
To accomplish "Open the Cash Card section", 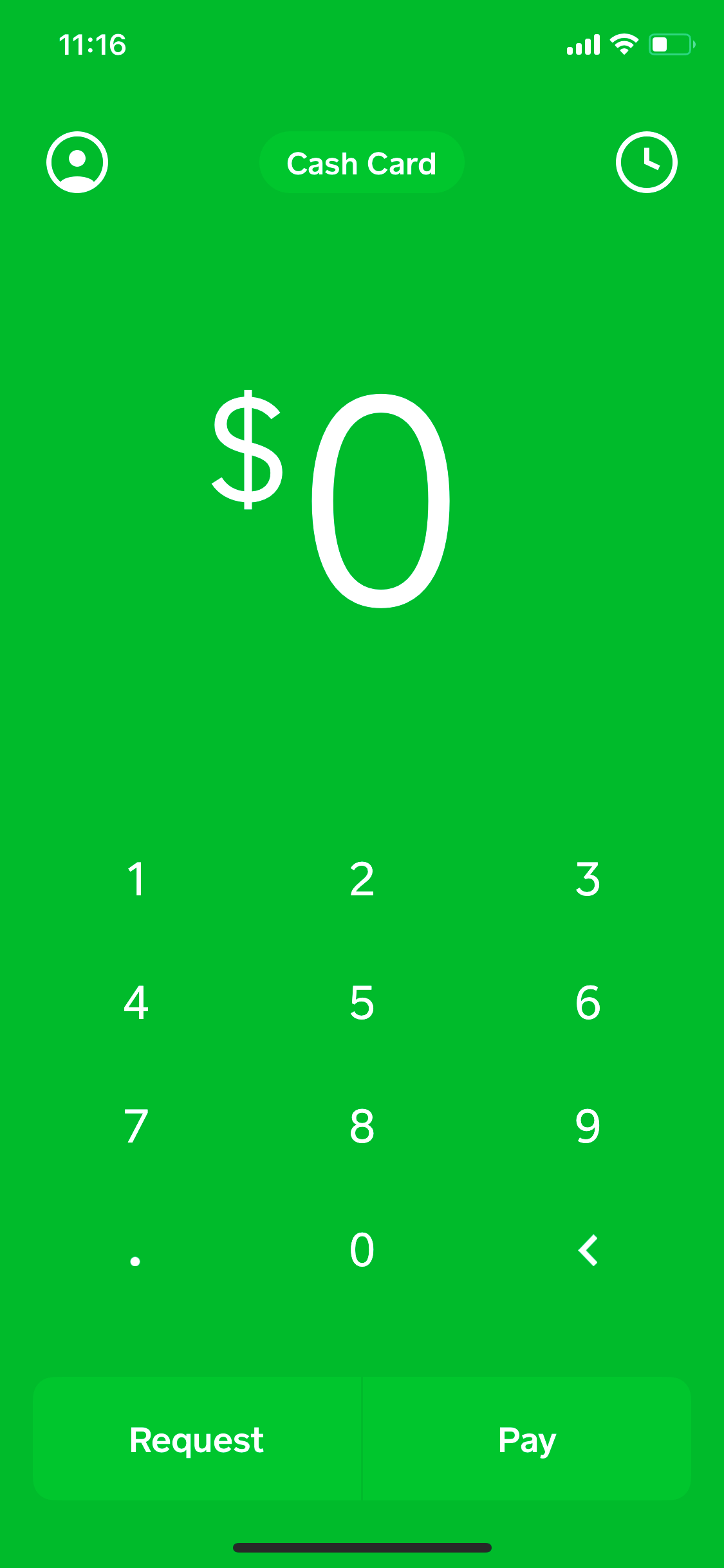I will [362, 163].
